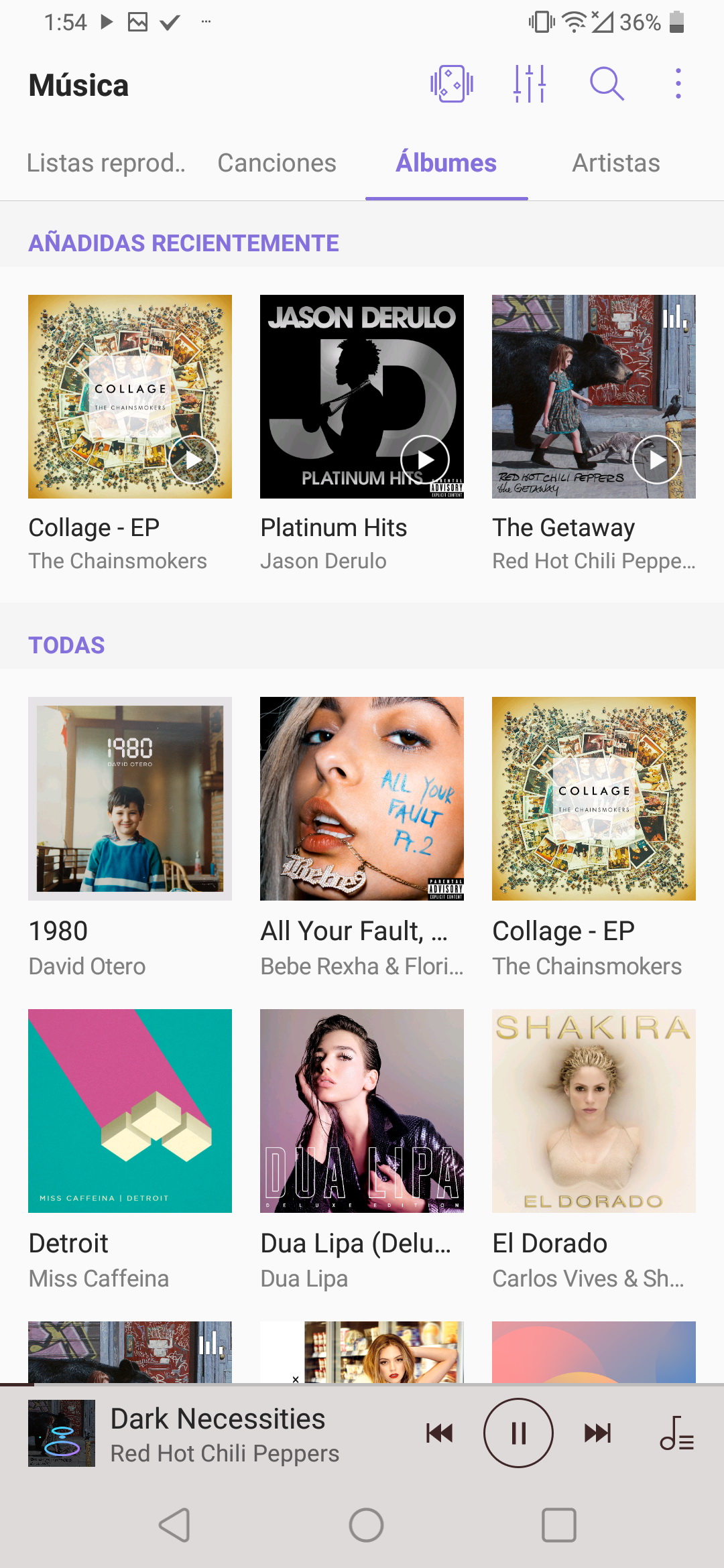Screen dimensions: 724x1568
Task: Tap the phone speaker sound icon
Action: click(x=452, y=84)
